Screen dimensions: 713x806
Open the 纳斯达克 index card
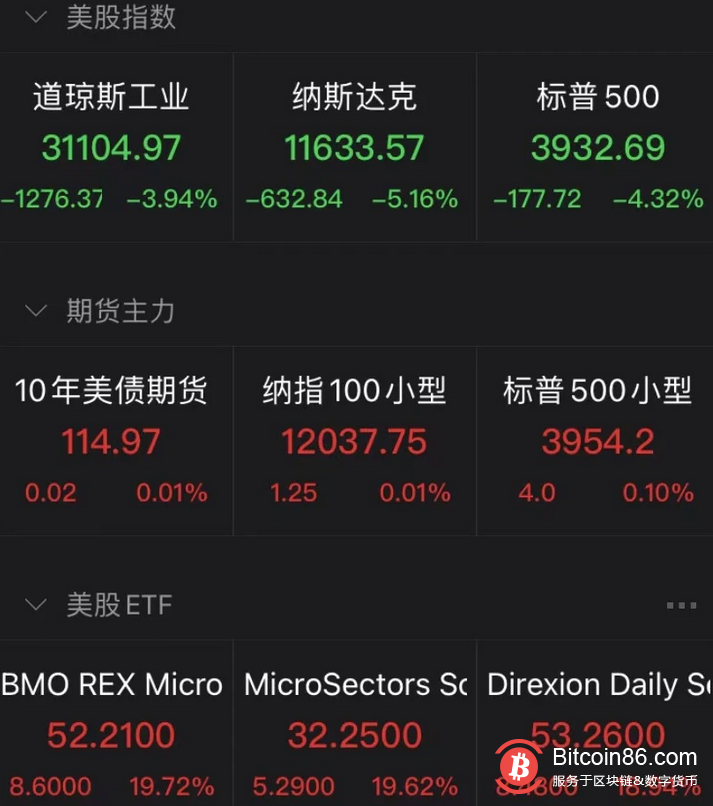click(x=354, y=147)
